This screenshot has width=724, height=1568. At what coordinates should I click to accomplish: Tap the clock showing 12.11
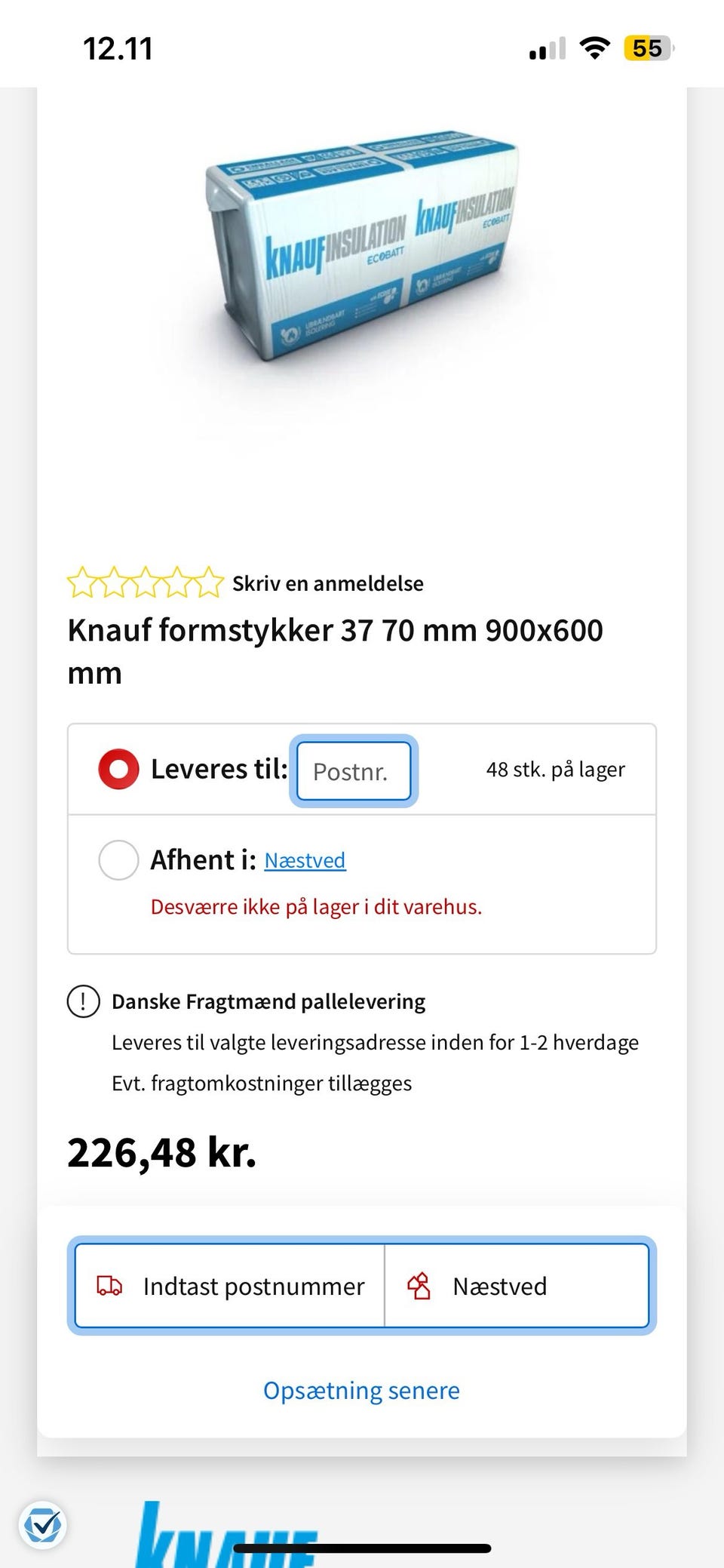tap(117, 48)
